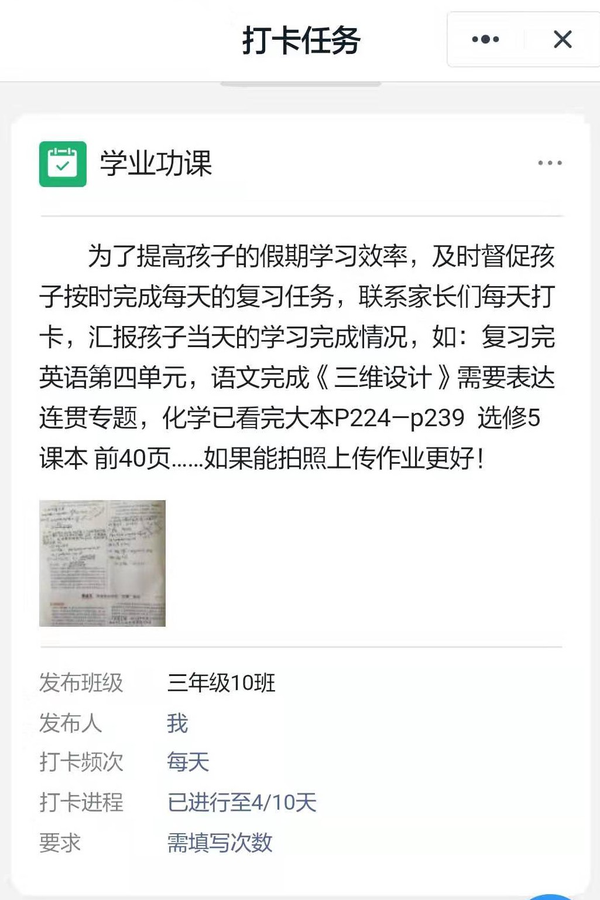View the attached homework photo
The width and height of the screenshot is (600, 900).
[x=102, y=563]
